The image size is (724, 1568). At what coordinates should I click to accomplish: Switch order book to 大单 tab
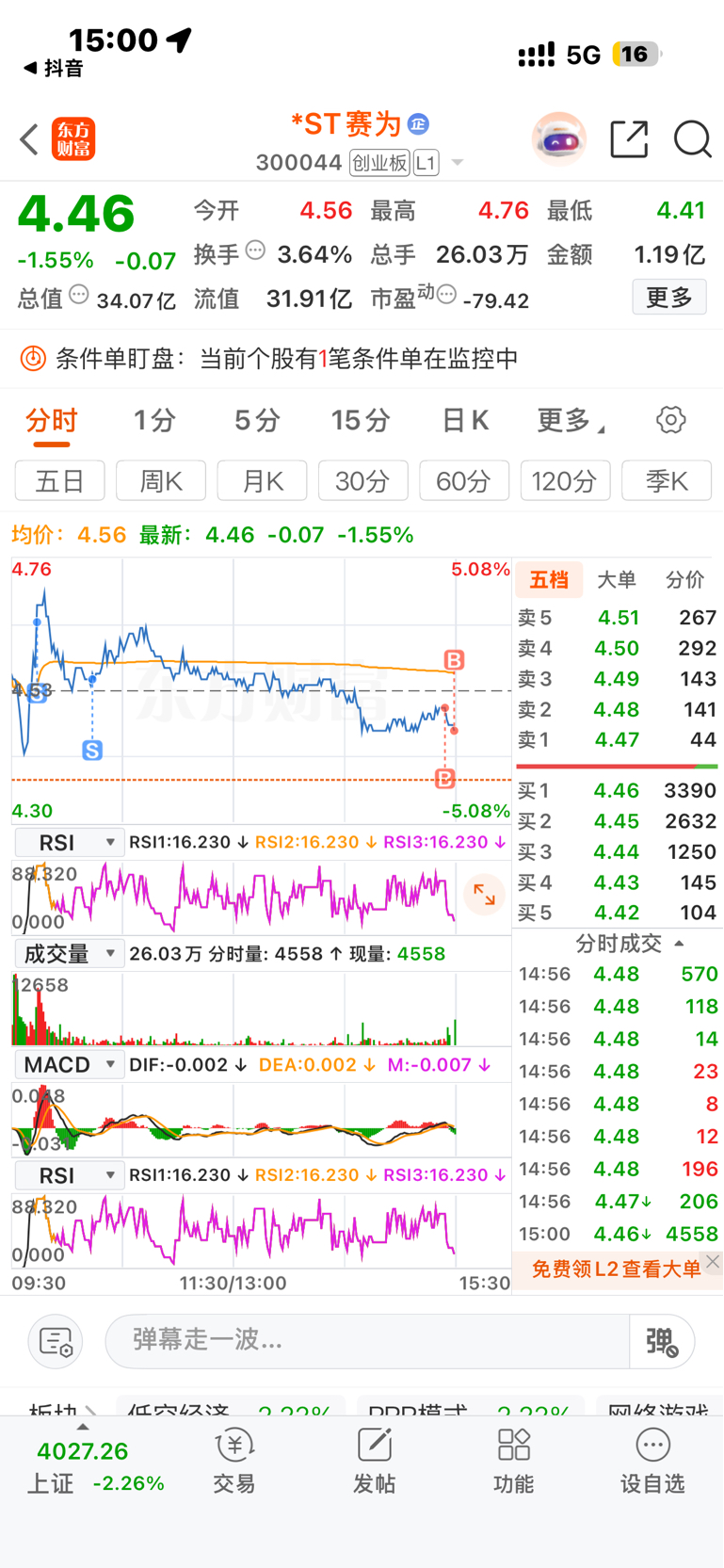617,580
